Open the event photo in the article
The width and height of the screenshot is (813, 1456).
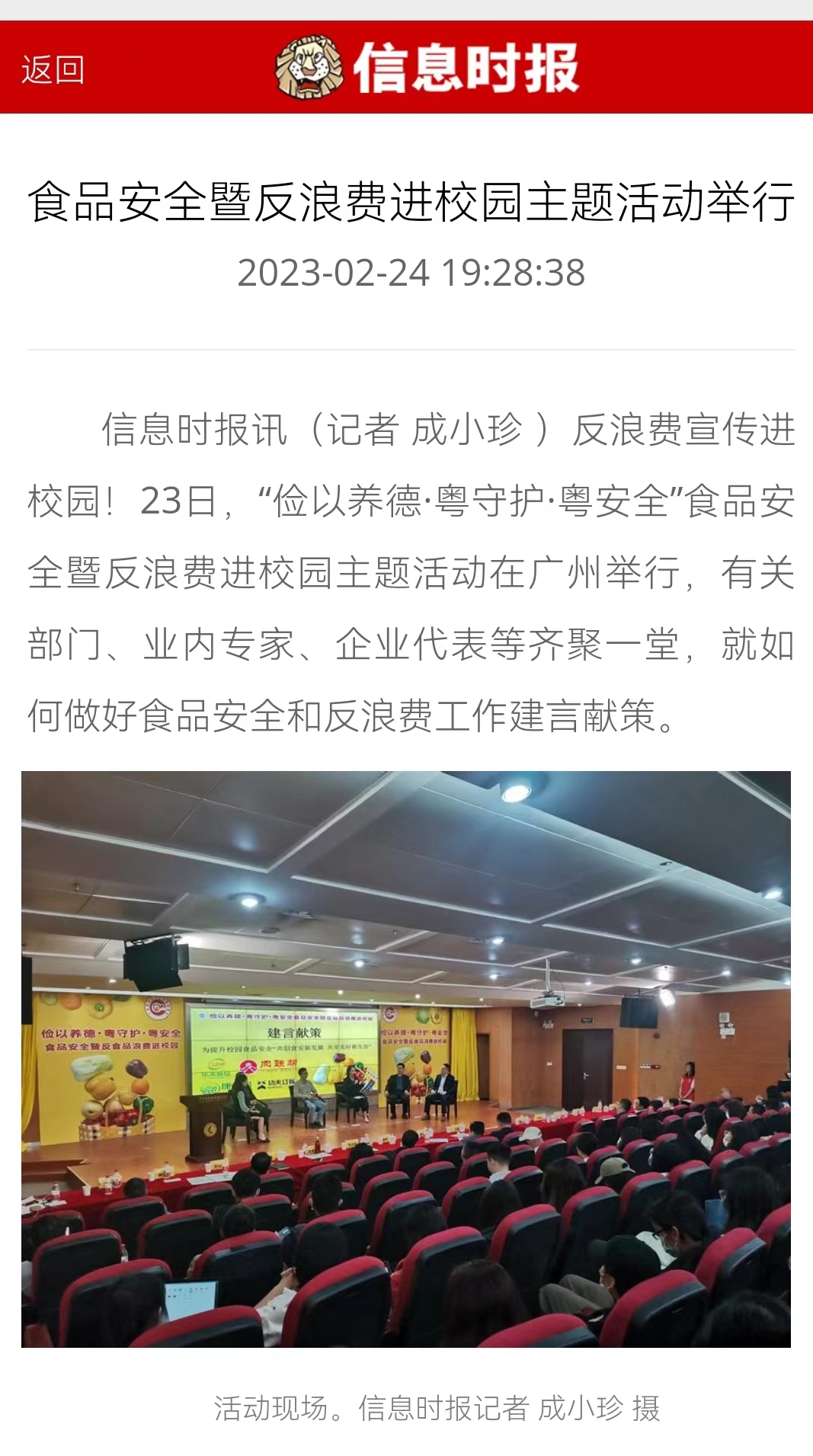pos(406,1059)
